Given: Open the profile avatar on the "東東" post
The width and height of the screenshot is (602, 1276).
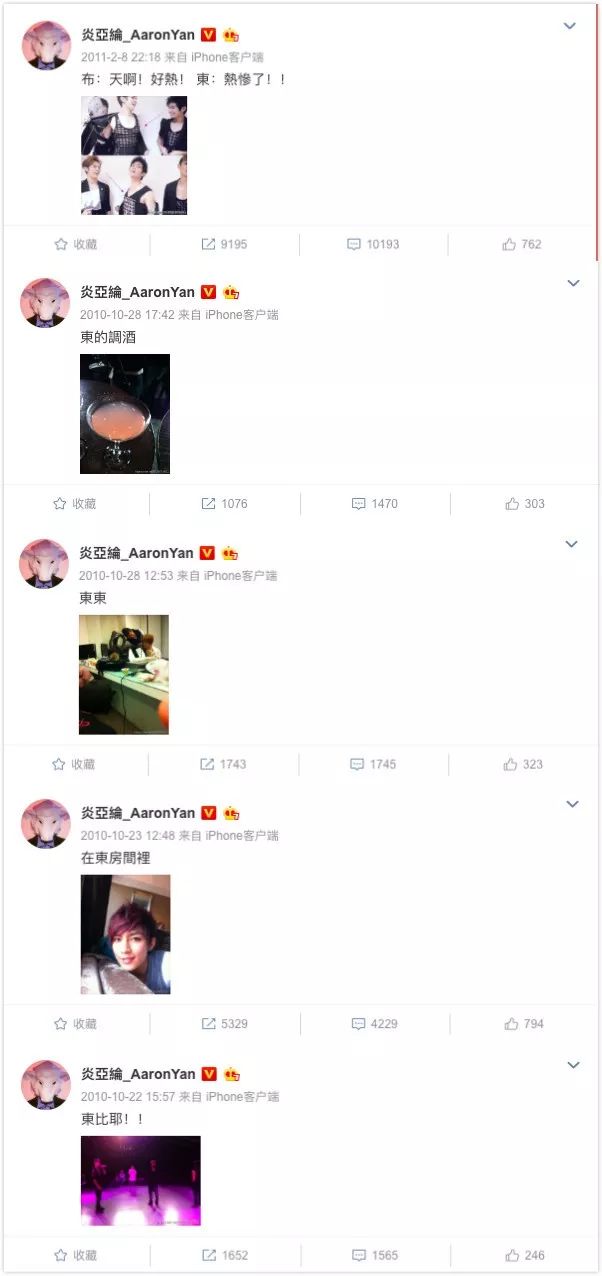Looking at the screenshot, I should click(x=45, y=563).
